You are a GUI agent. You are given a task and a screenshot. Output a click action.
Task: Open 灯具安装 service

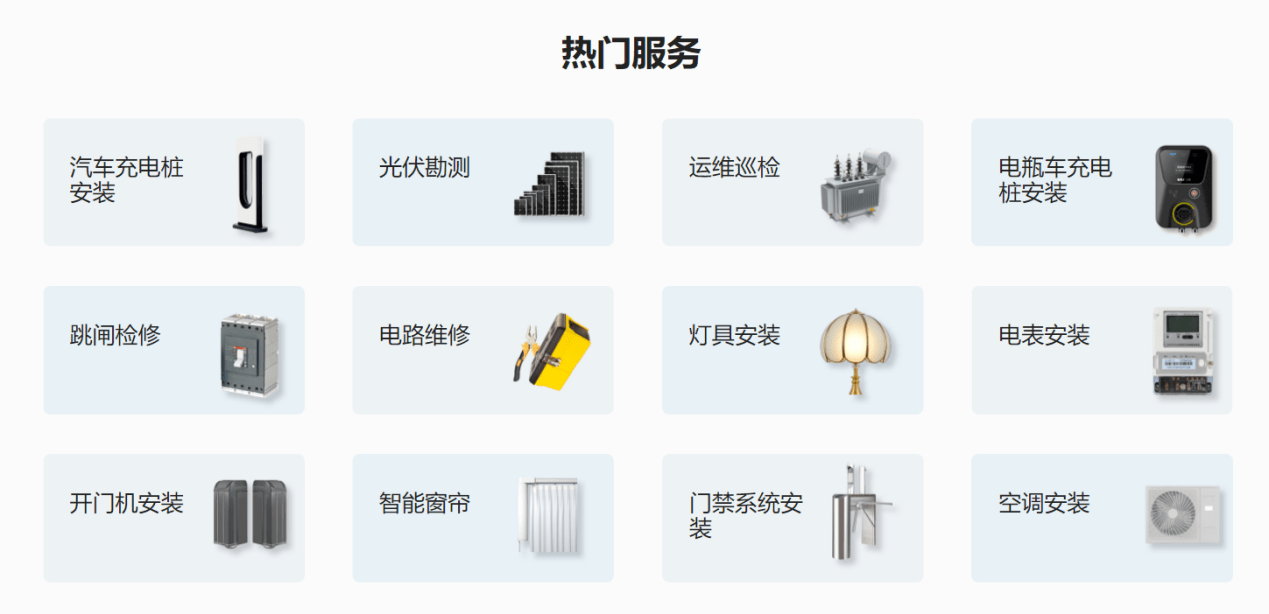point(792,350)
